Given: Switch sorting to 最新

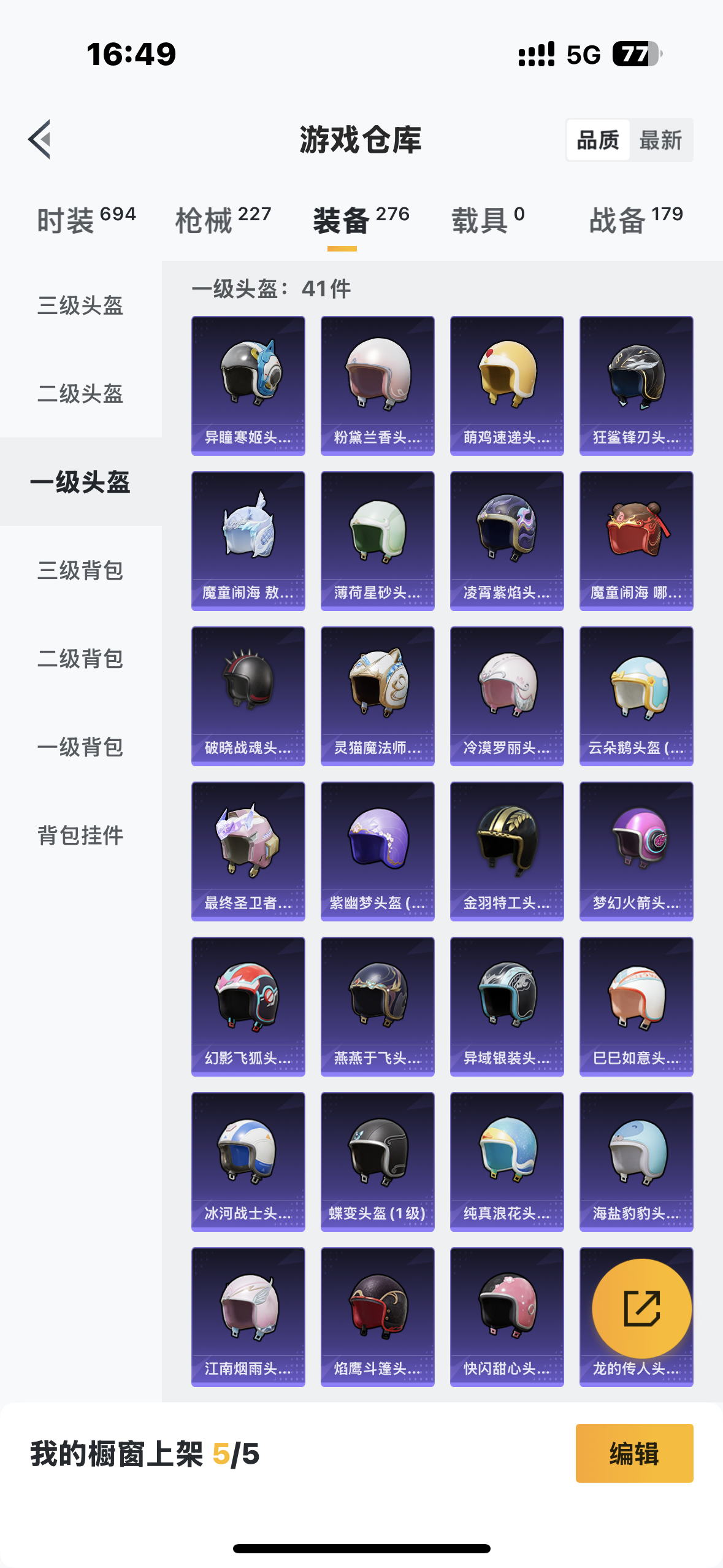Looking at the screenshot, I should point(661,140).
